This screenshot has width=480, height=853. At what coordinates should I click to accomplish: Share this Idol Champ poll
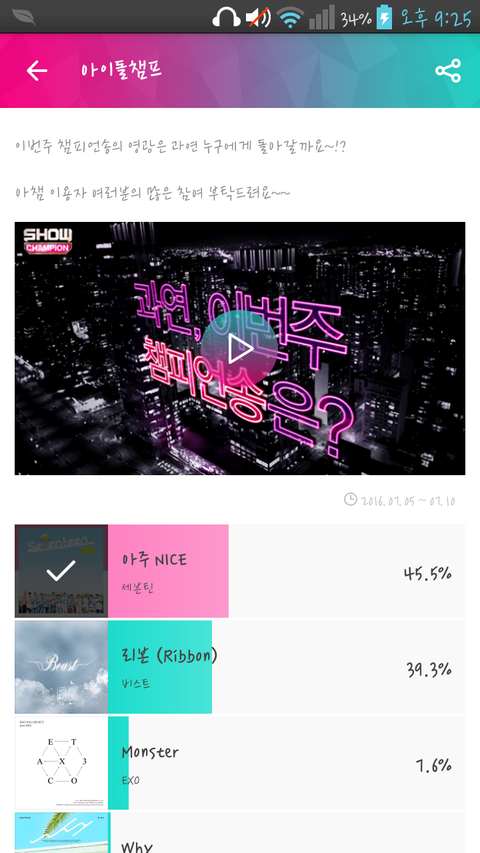[447, 71]
